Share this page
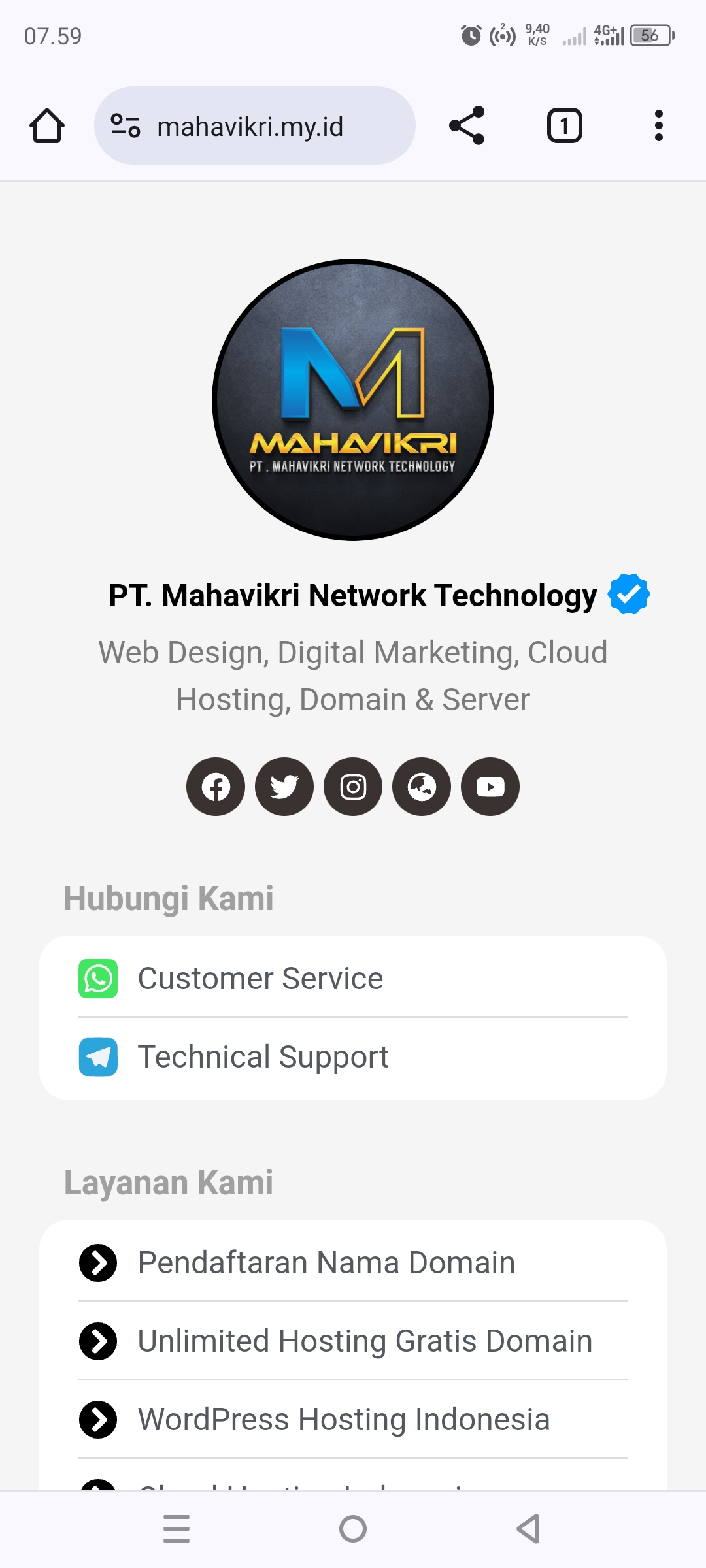This screenshot has width=706, height=1568. [x=467, y=125]
